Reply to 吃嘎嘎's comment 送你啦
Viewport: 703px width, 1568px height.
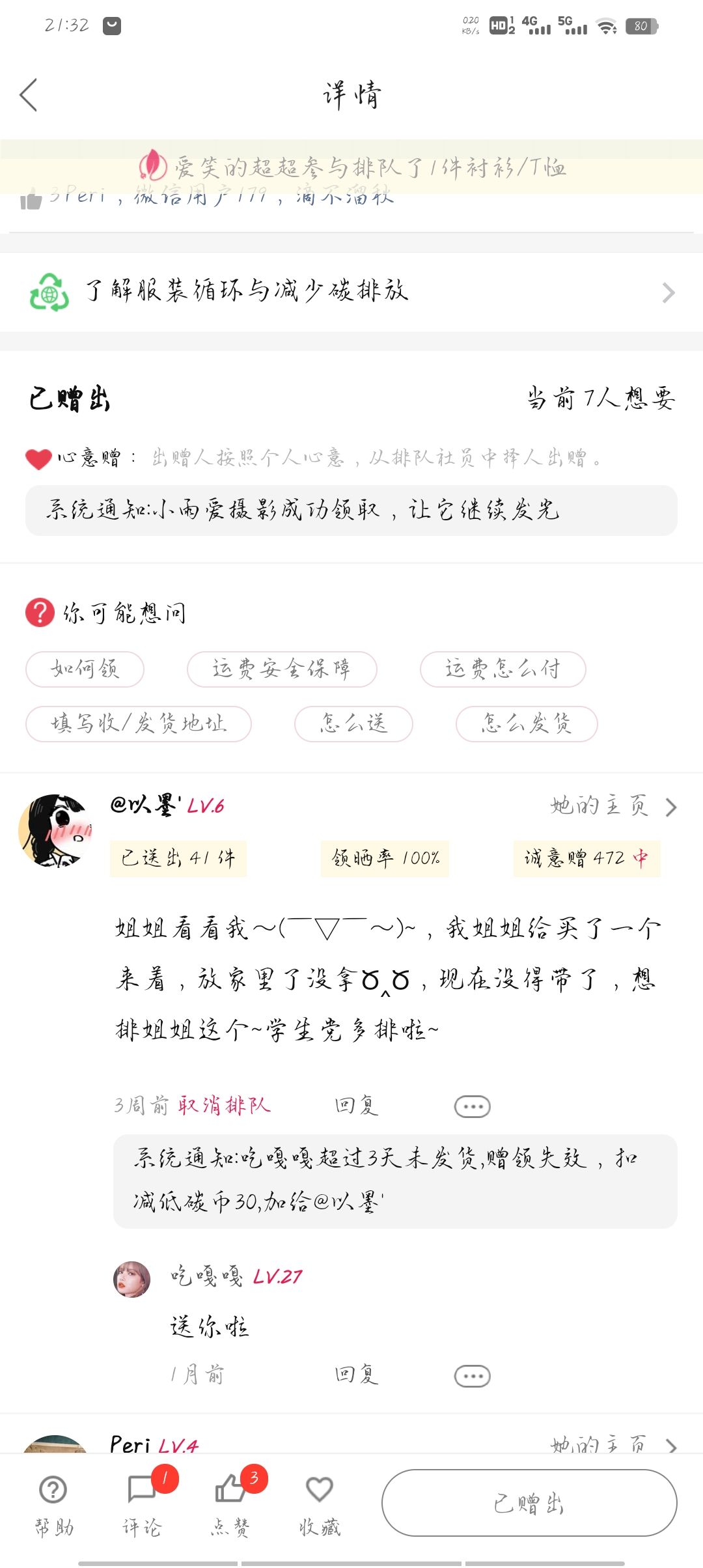coord(356,1374)
